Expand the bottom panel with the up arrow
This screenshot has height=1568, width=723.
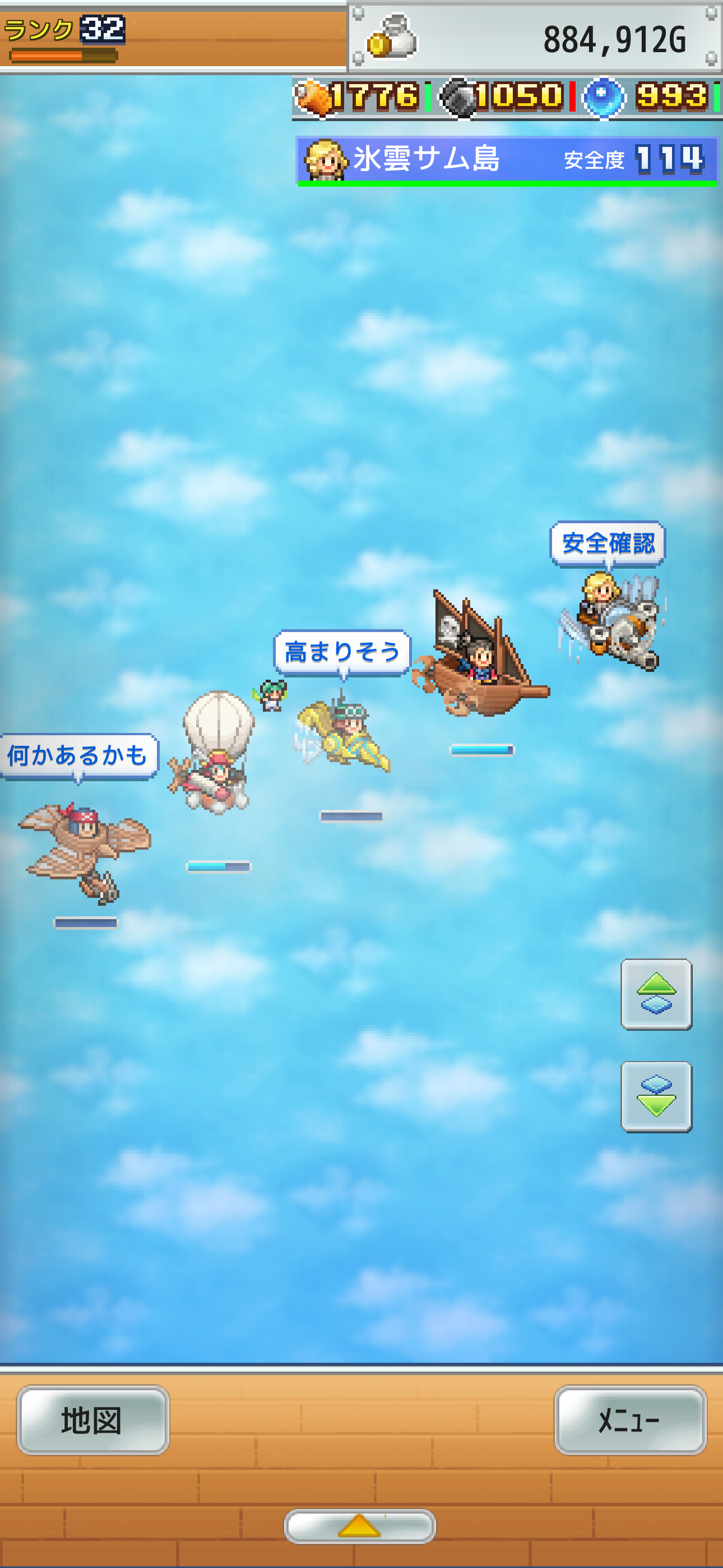pyautogui.click(x=360, y=1526)
